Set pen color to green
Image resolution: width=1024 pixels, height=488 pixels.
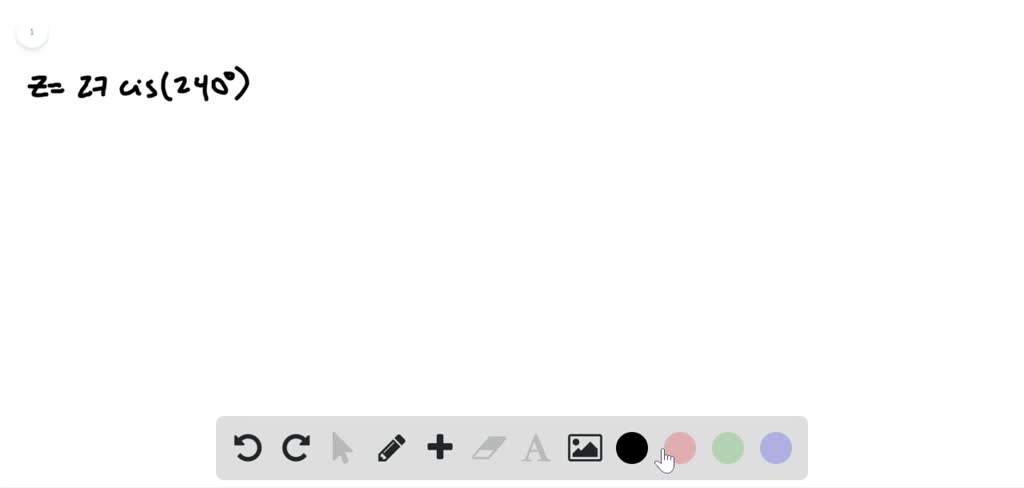(728, 448)
